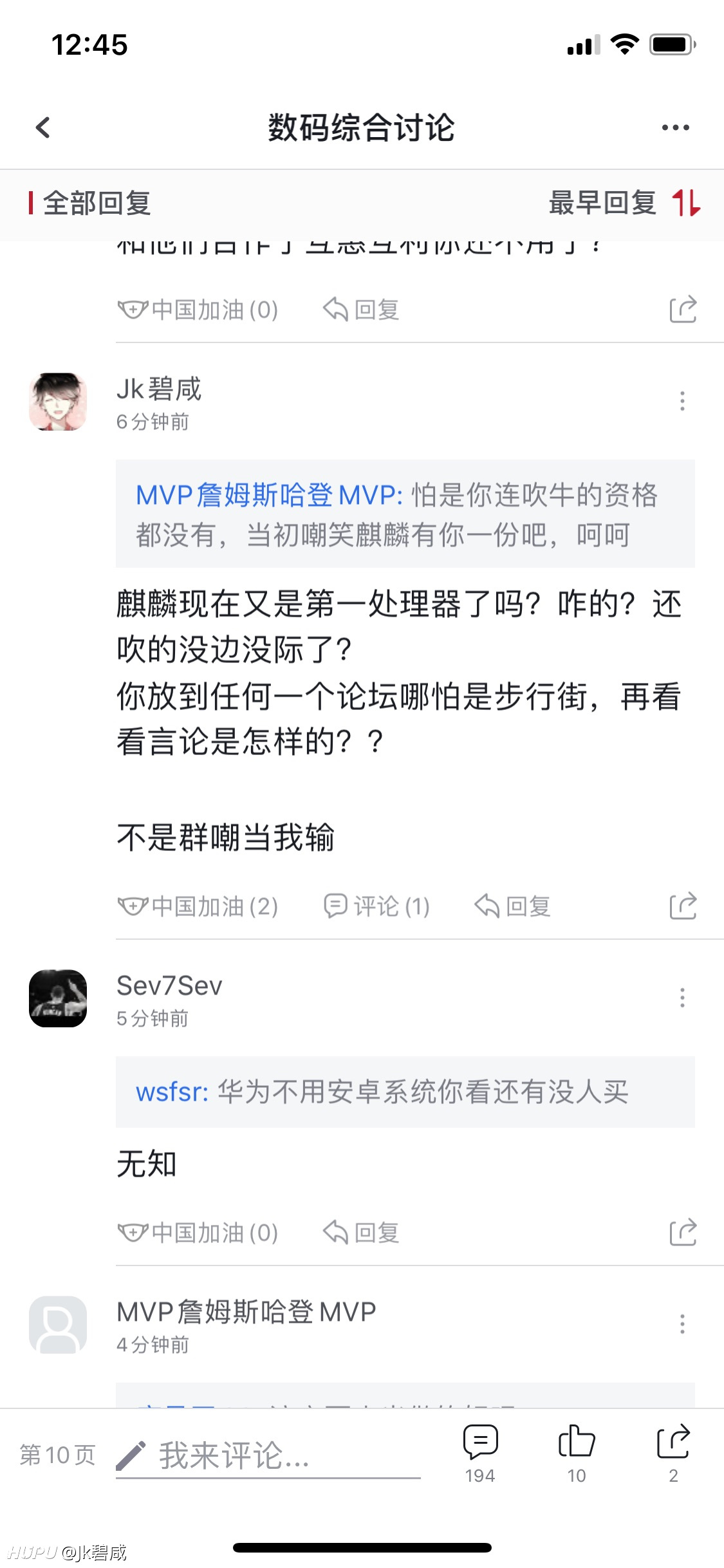
Task: Reply to Jk碧咸's post
Action: pyautogui.click(x=513, y=906)
